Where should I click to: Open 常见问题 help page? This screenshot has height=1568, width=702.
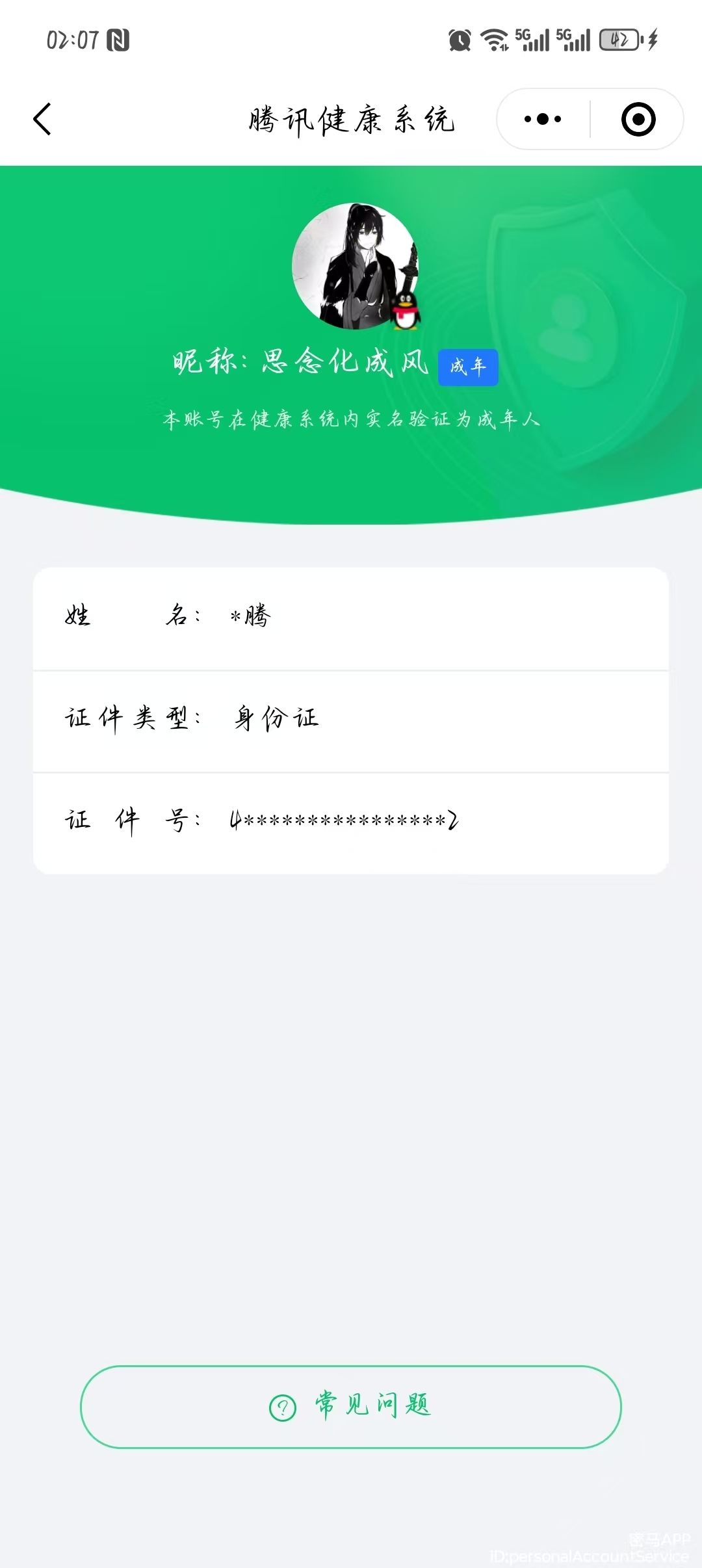tap(351, 1407)
